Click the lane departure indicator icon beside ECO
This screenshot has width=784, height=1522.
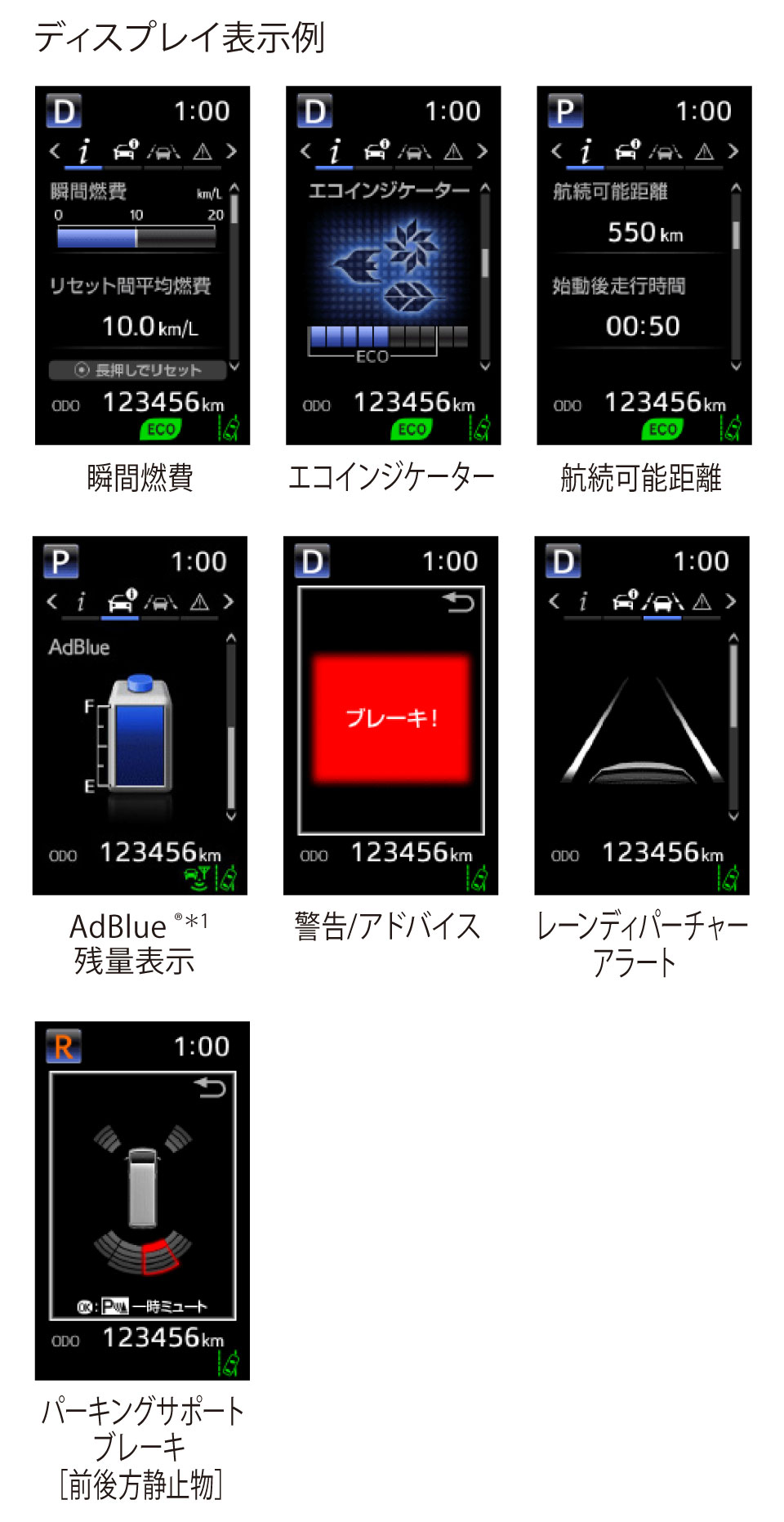[231, 426]
